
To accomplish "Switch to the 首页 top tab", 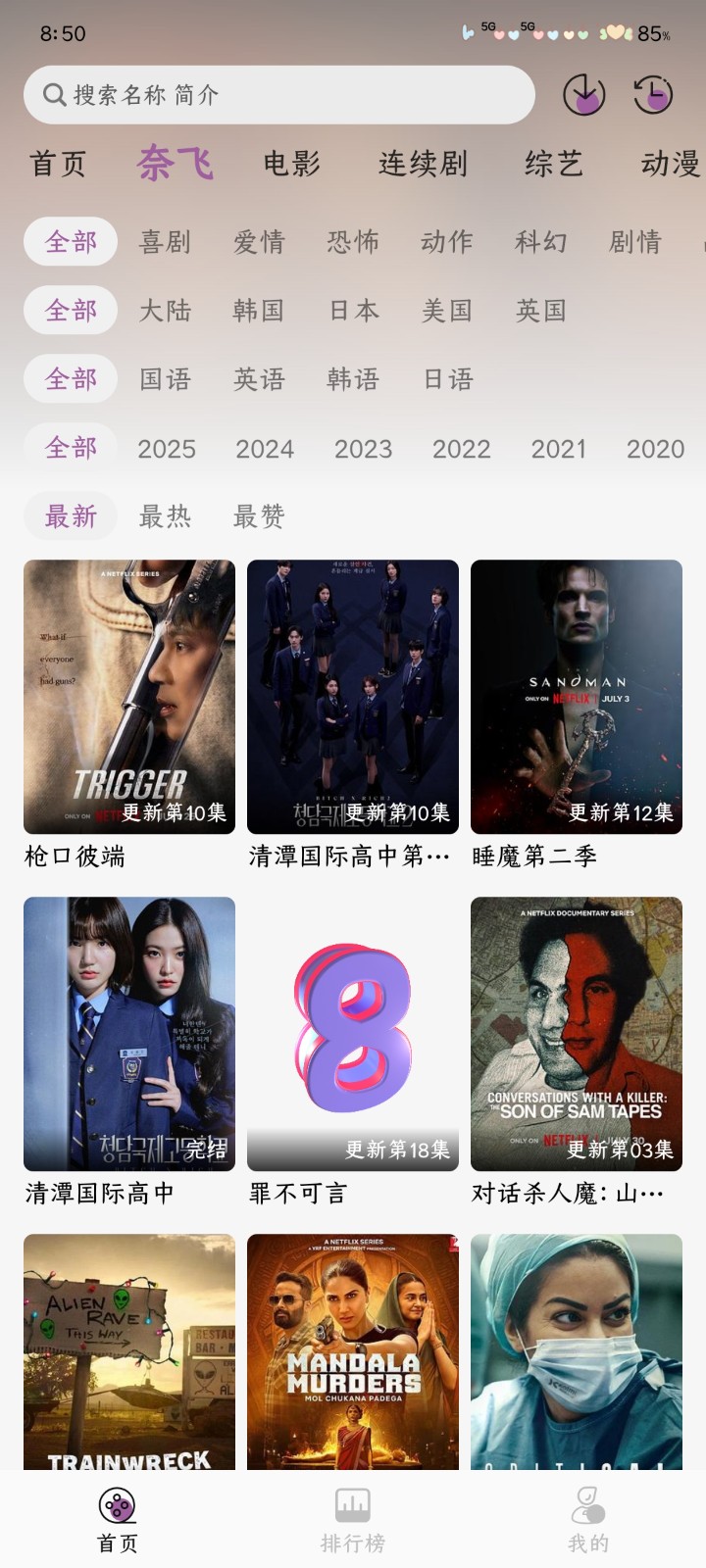I will click(x=59, y=164).
